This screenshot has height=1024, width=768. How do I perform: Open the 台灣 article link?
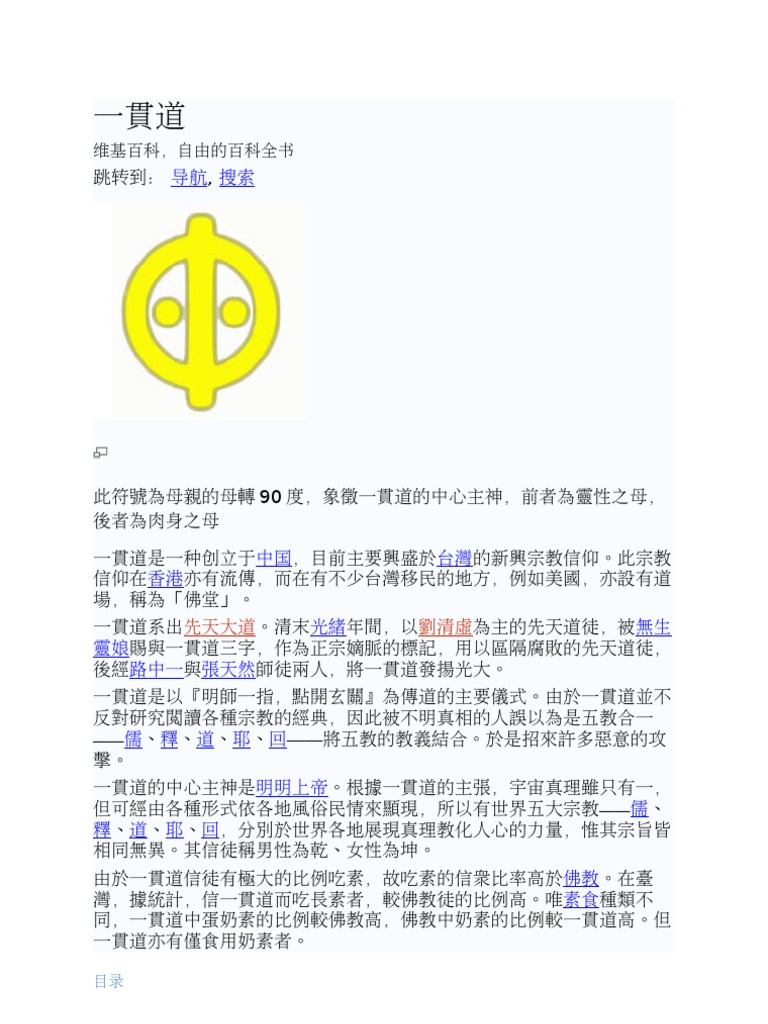[x=455, y=558]
